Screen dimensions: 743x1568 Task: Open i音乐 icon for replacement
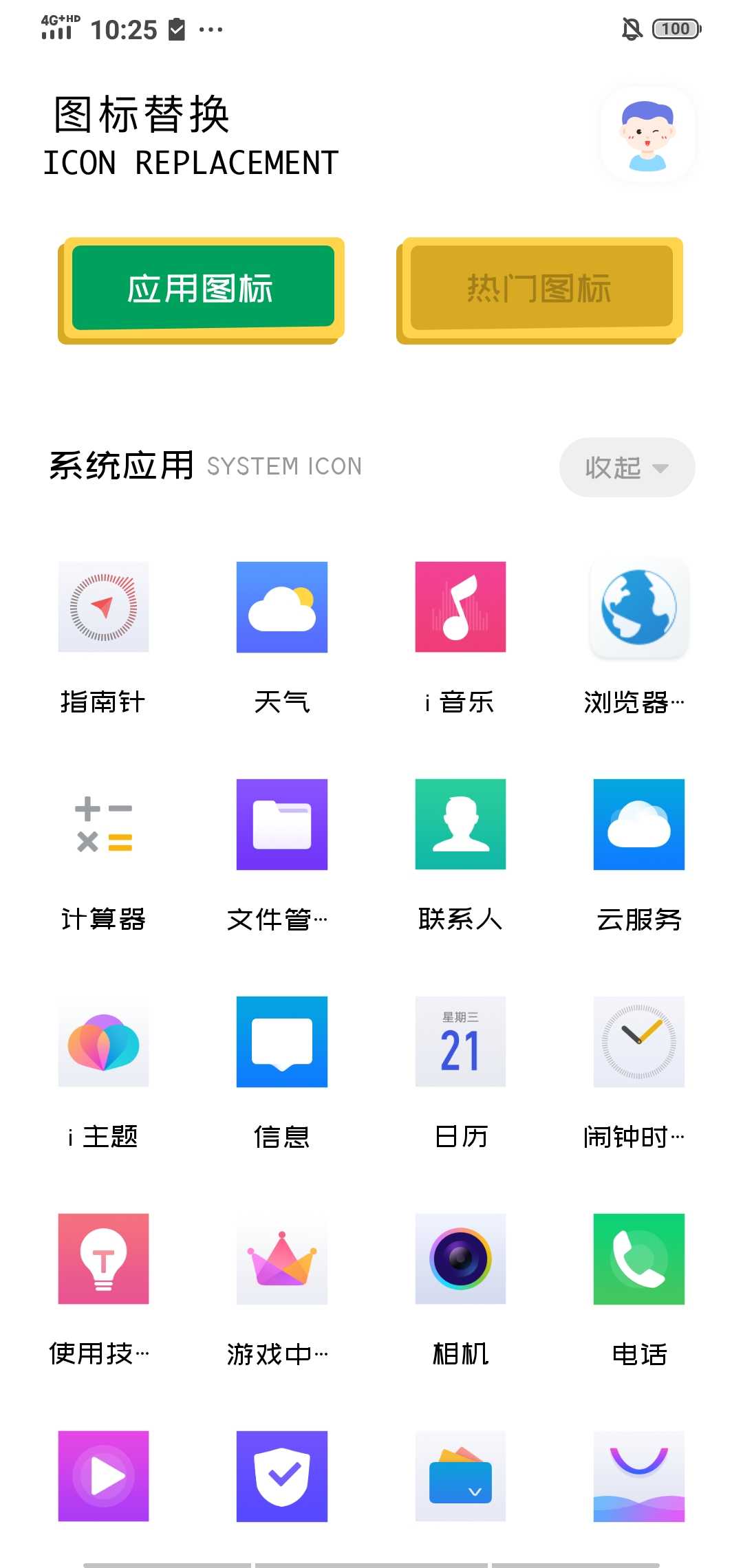(460, 607)
